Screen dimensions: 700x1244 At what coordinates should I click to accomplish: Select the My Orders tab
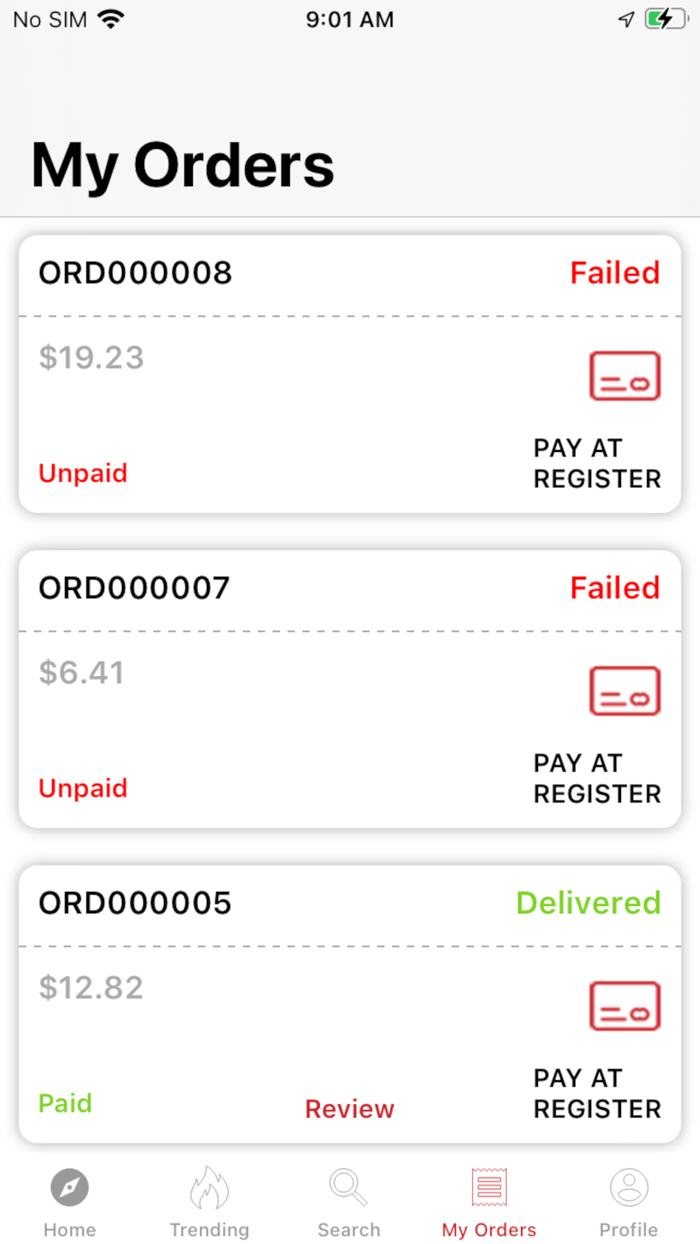[489, 1202]
